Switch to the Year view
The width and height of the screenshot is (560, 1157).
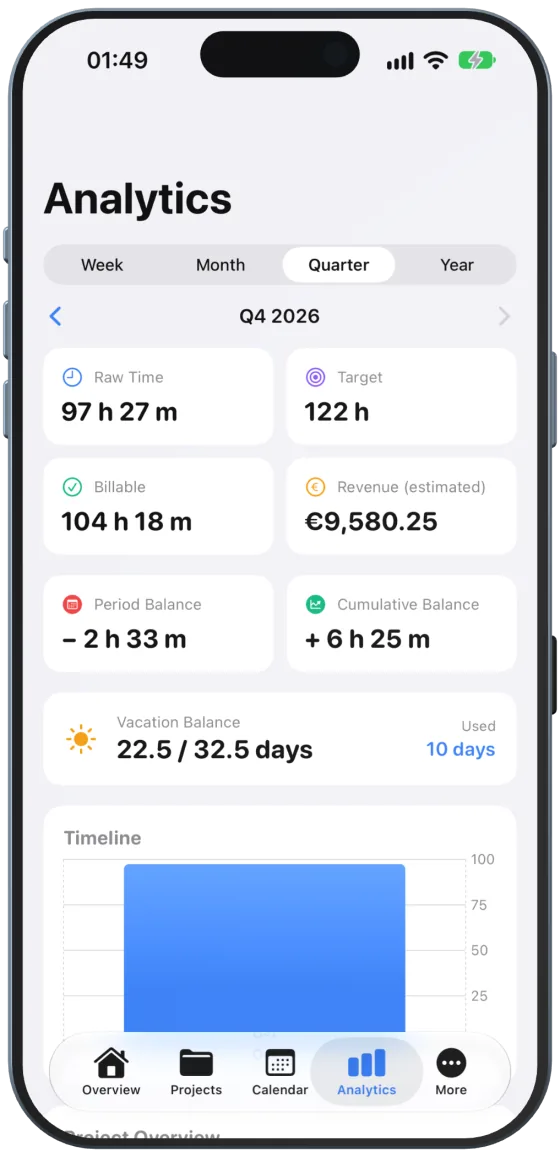pos(457,265)
